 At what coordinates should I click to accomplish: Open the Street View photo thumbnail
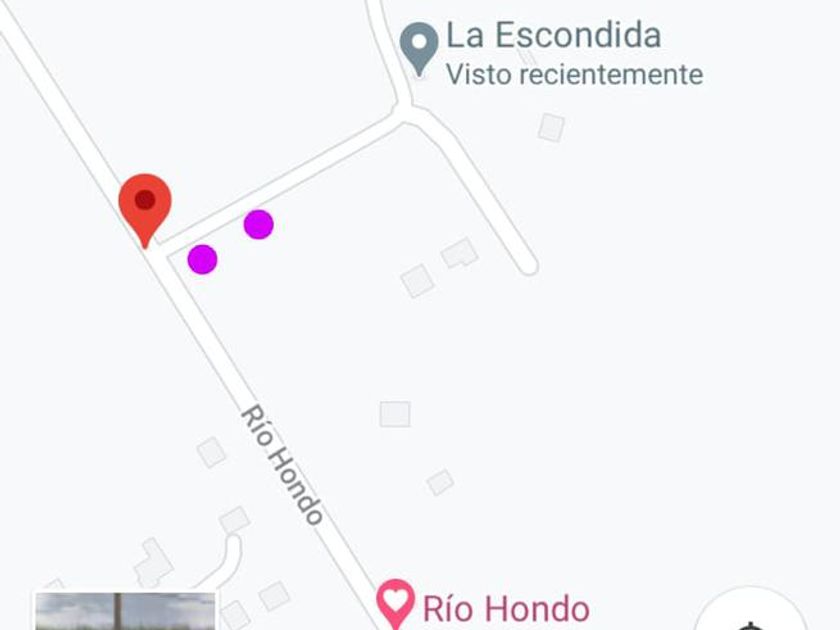point(125,611)
